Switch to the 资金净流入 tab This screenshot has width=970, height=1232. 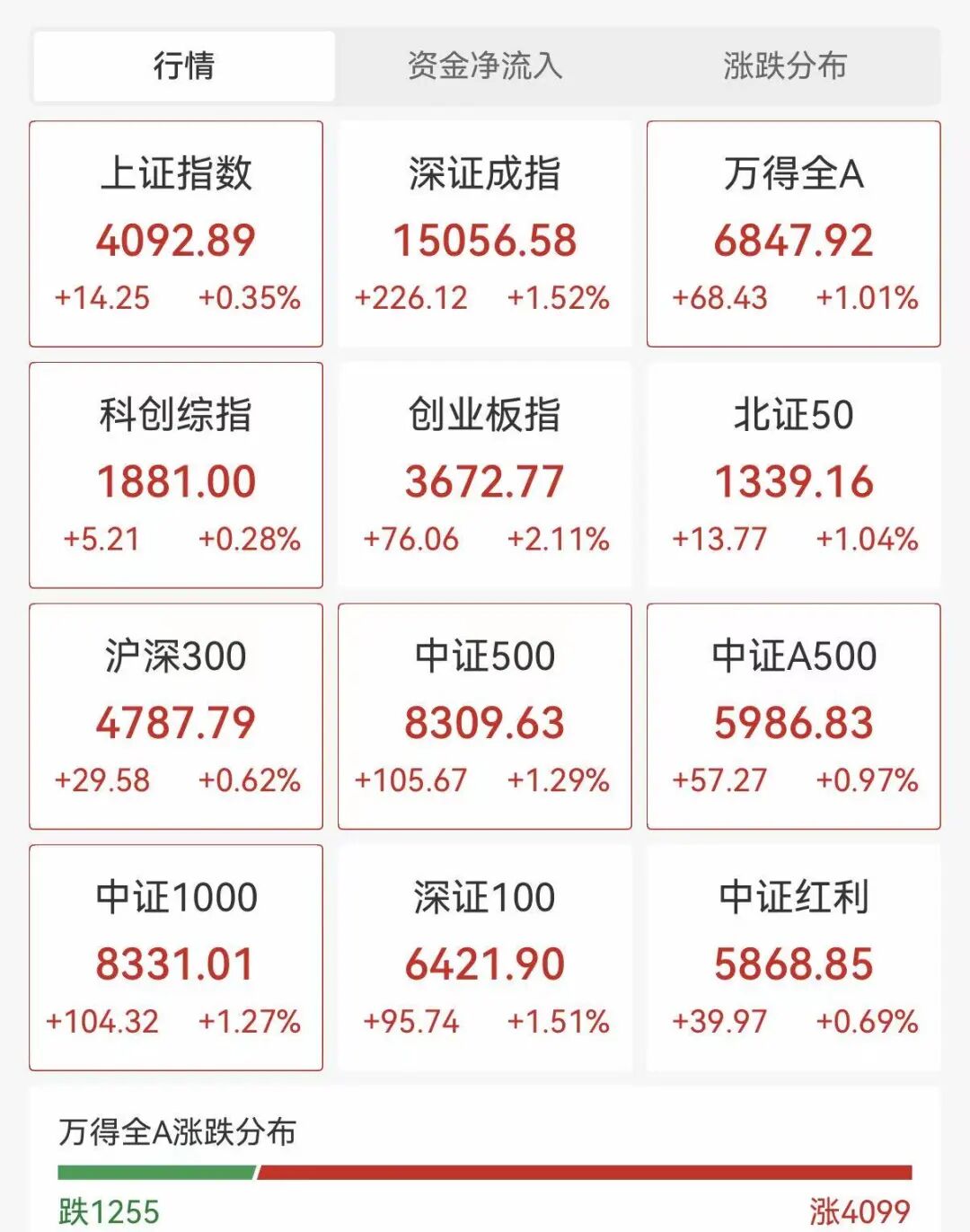(485, 66)
